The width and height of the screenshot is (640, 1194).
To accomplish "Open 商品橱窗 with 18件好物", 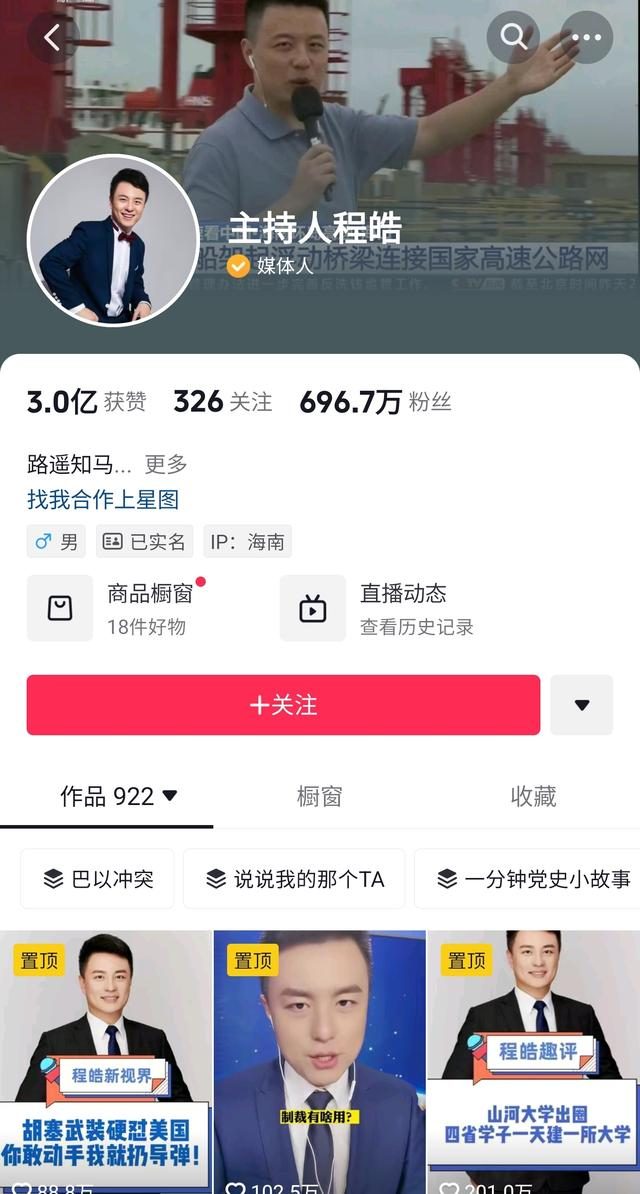I will pyautogui.click(x=120, y=608).
